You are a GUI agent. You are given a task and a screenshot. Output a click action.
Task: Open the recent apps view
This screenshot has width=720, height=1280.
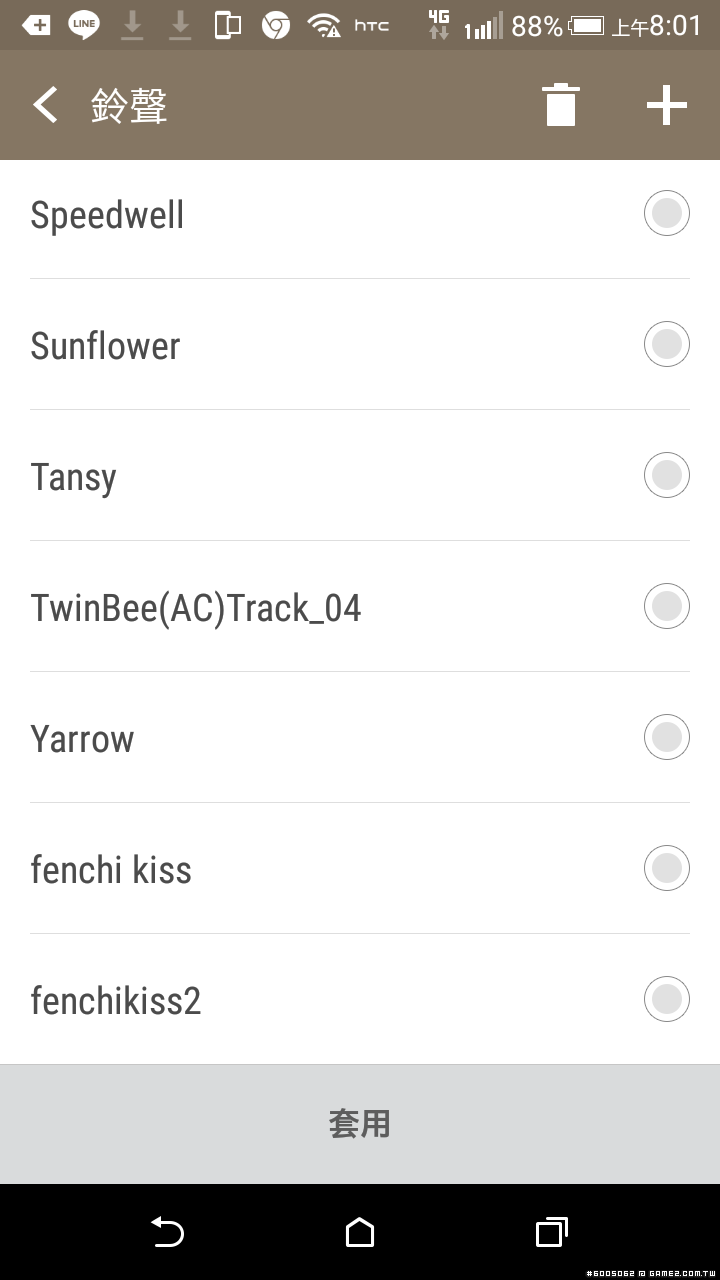(551, 1232)
